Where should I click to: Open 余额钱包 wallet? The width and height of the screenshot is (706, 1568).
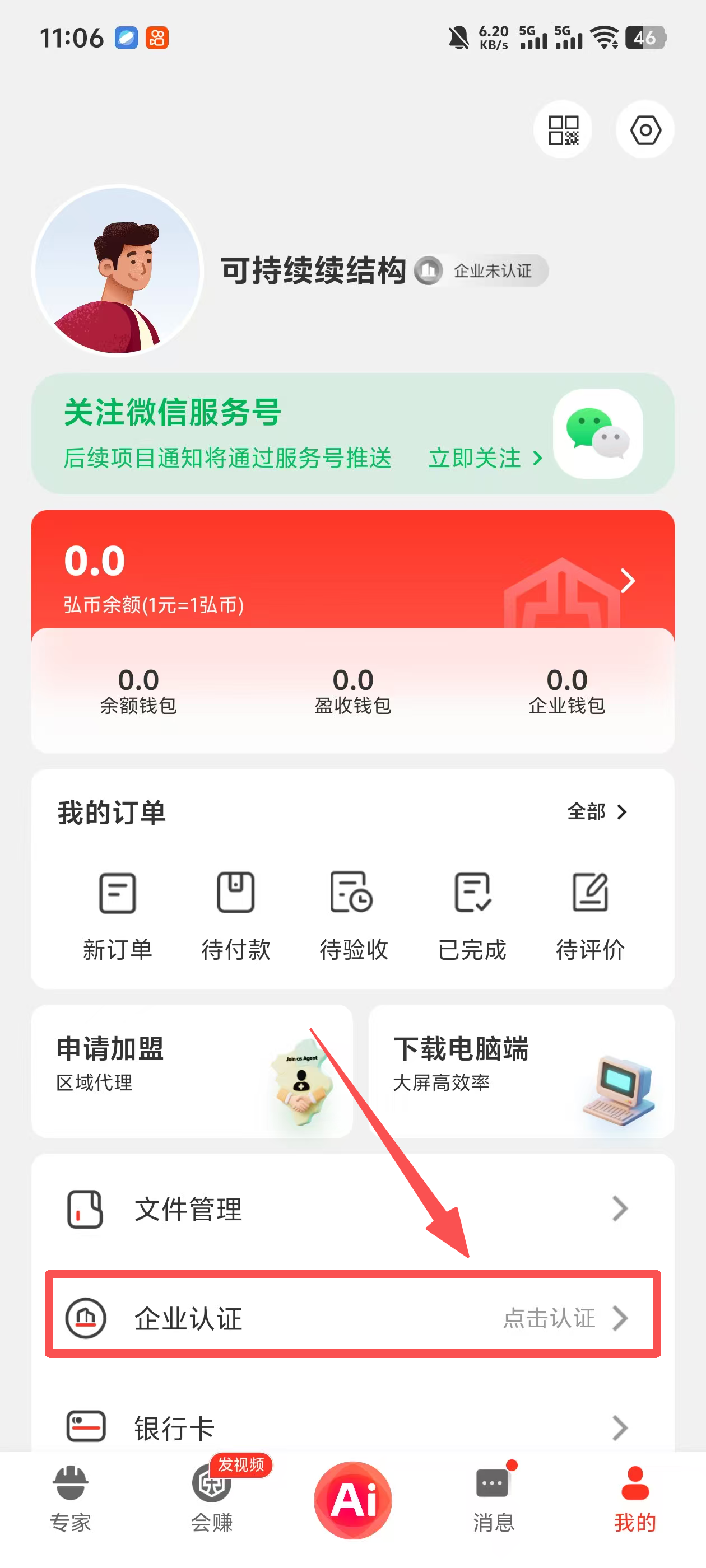coord(138,691)
